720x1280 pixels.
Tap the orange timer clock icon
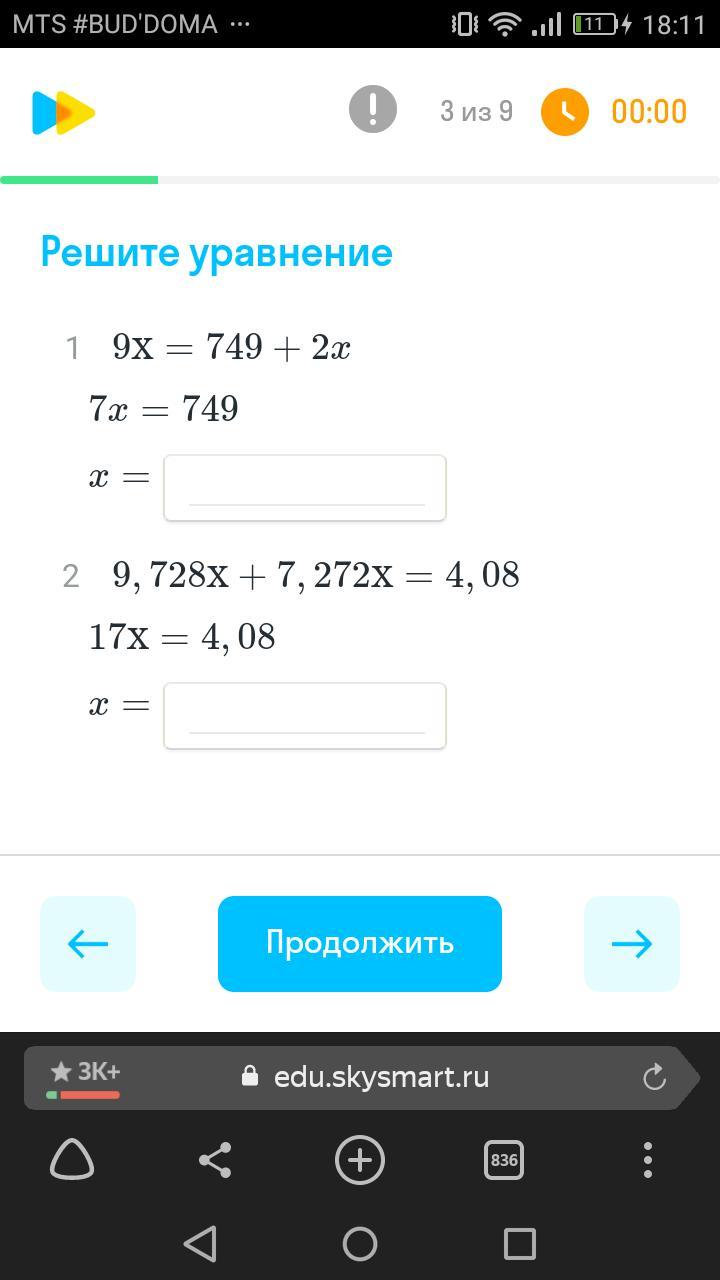pos(565,112)
